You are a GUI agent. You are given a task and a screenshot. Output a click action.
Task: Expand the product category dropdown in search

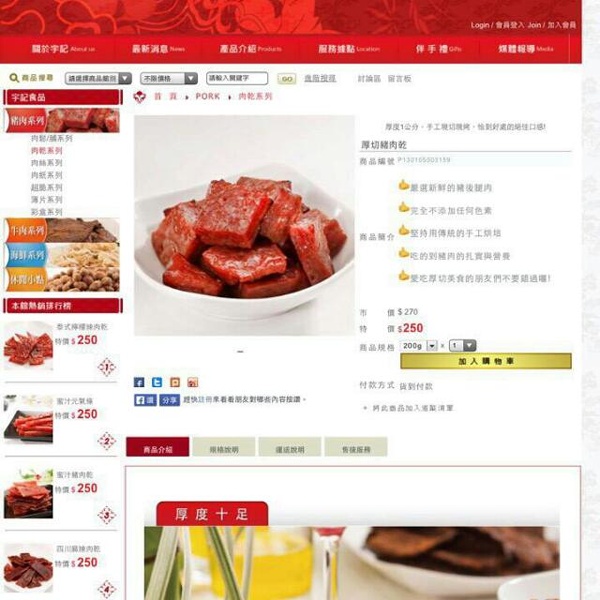click(99, 78)
